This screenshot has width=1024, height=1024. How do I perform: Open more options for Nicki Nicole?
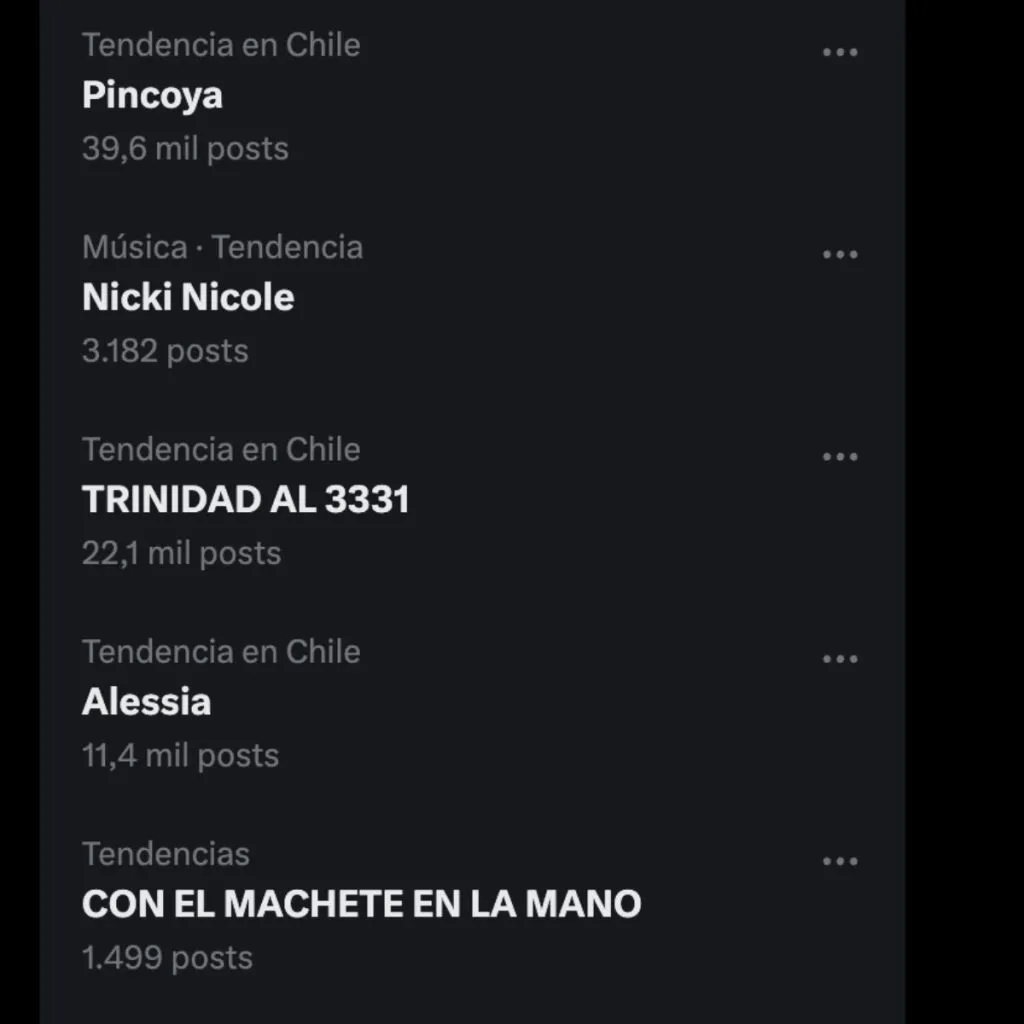(839, 254)
